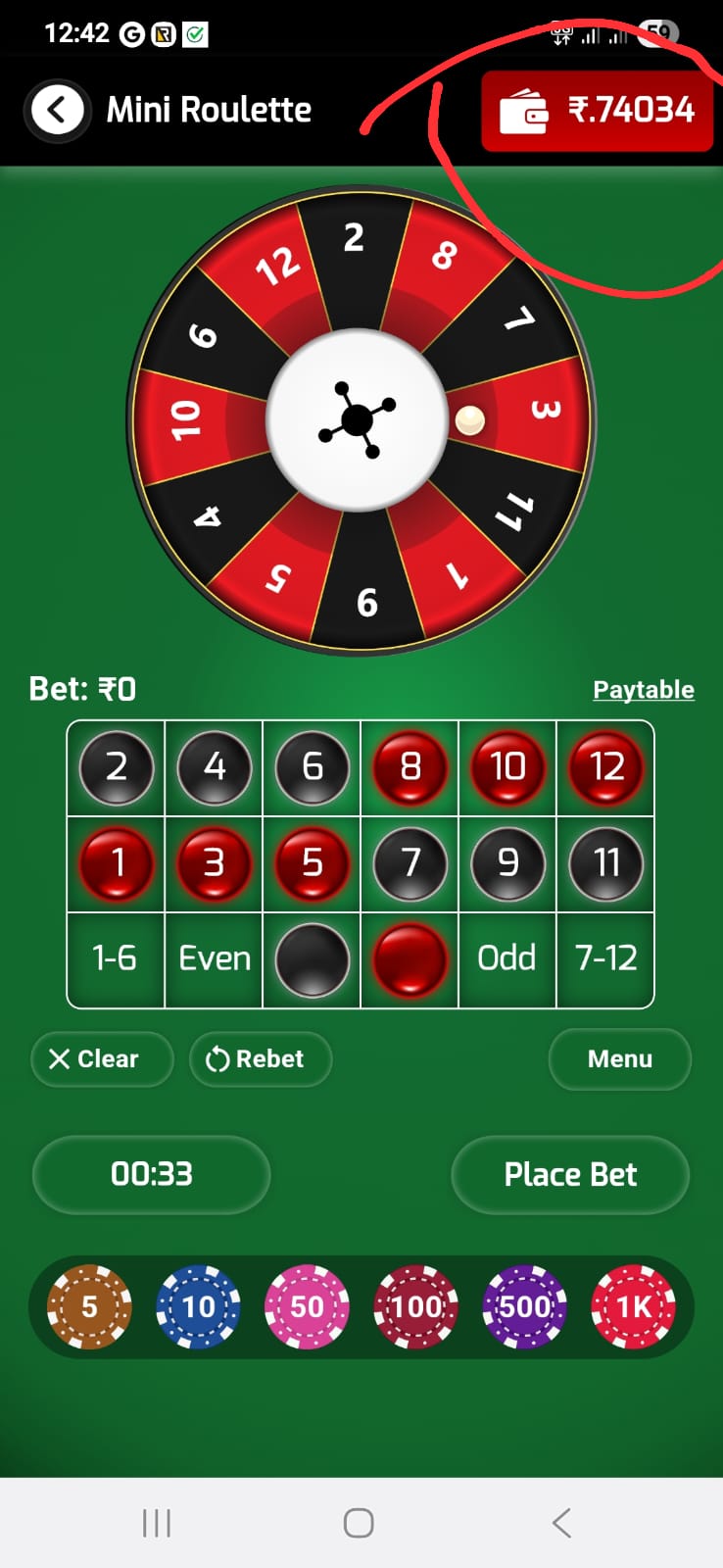The image size is (723, 1568).
Task: Bet on number 8
Action: click(410, 766)
